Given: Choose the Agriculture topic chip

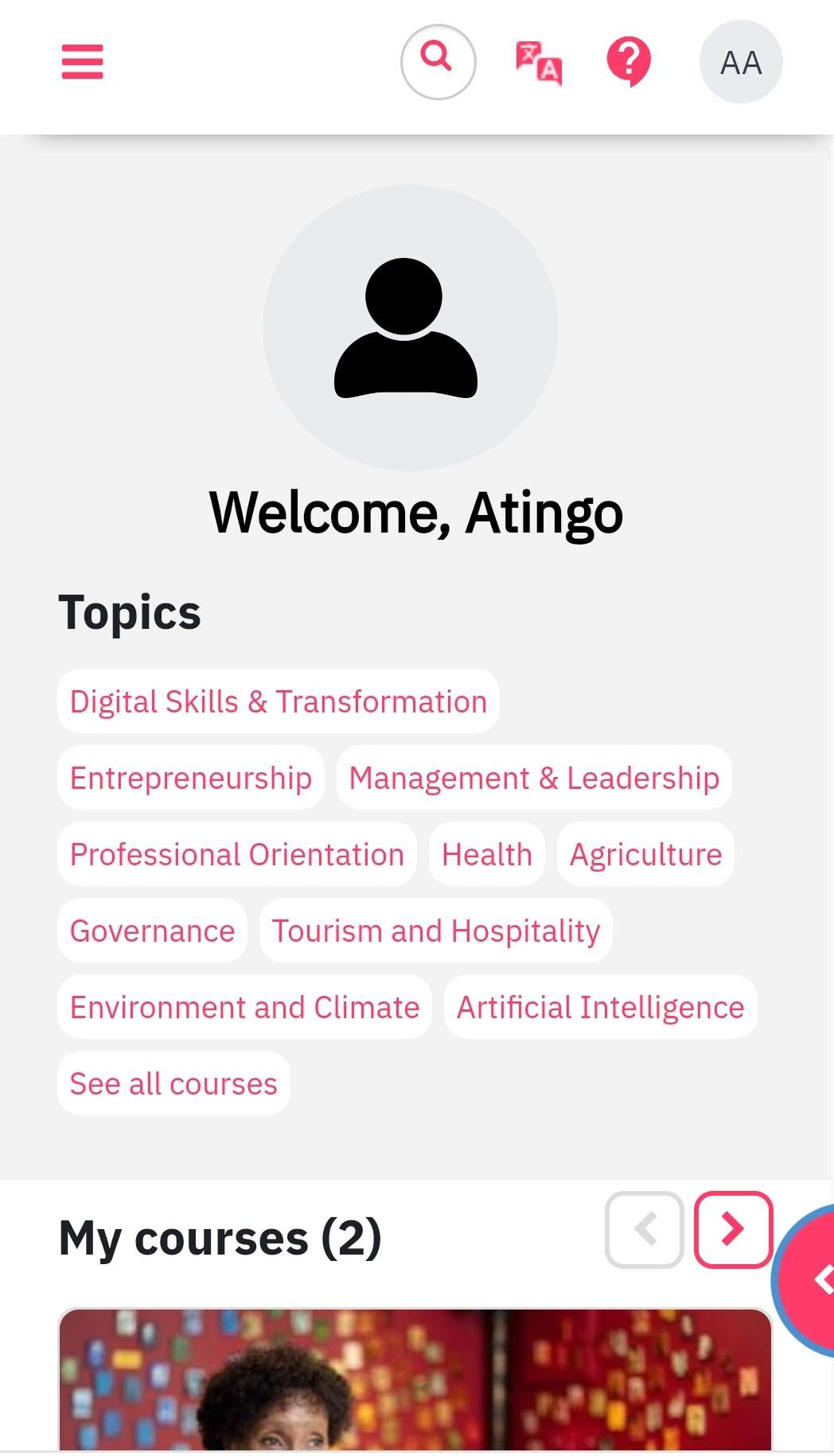Looking at the screenshot, I should point(645,854).
